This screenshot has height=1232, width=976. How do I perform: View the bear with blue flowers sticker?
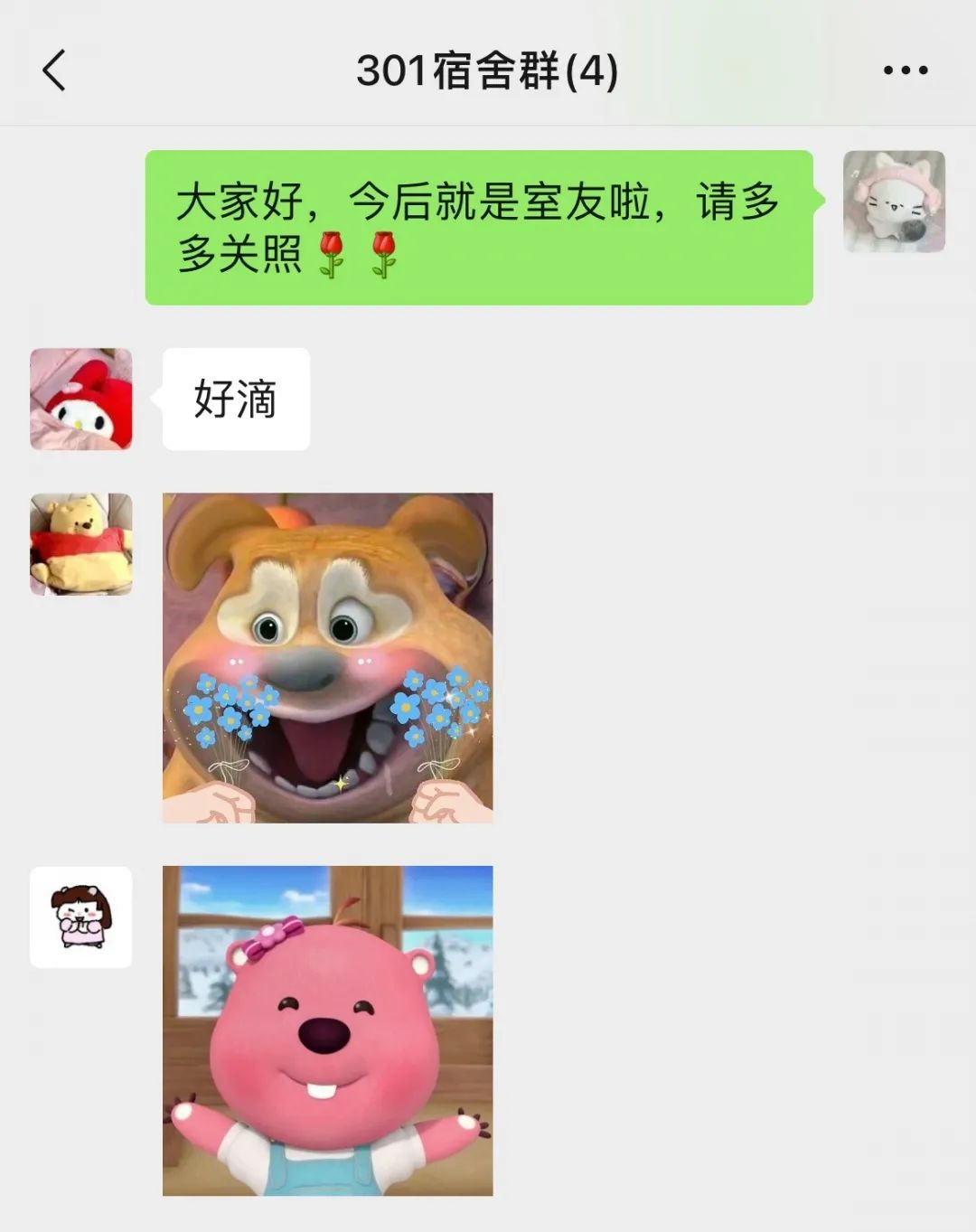click(327, 657)
